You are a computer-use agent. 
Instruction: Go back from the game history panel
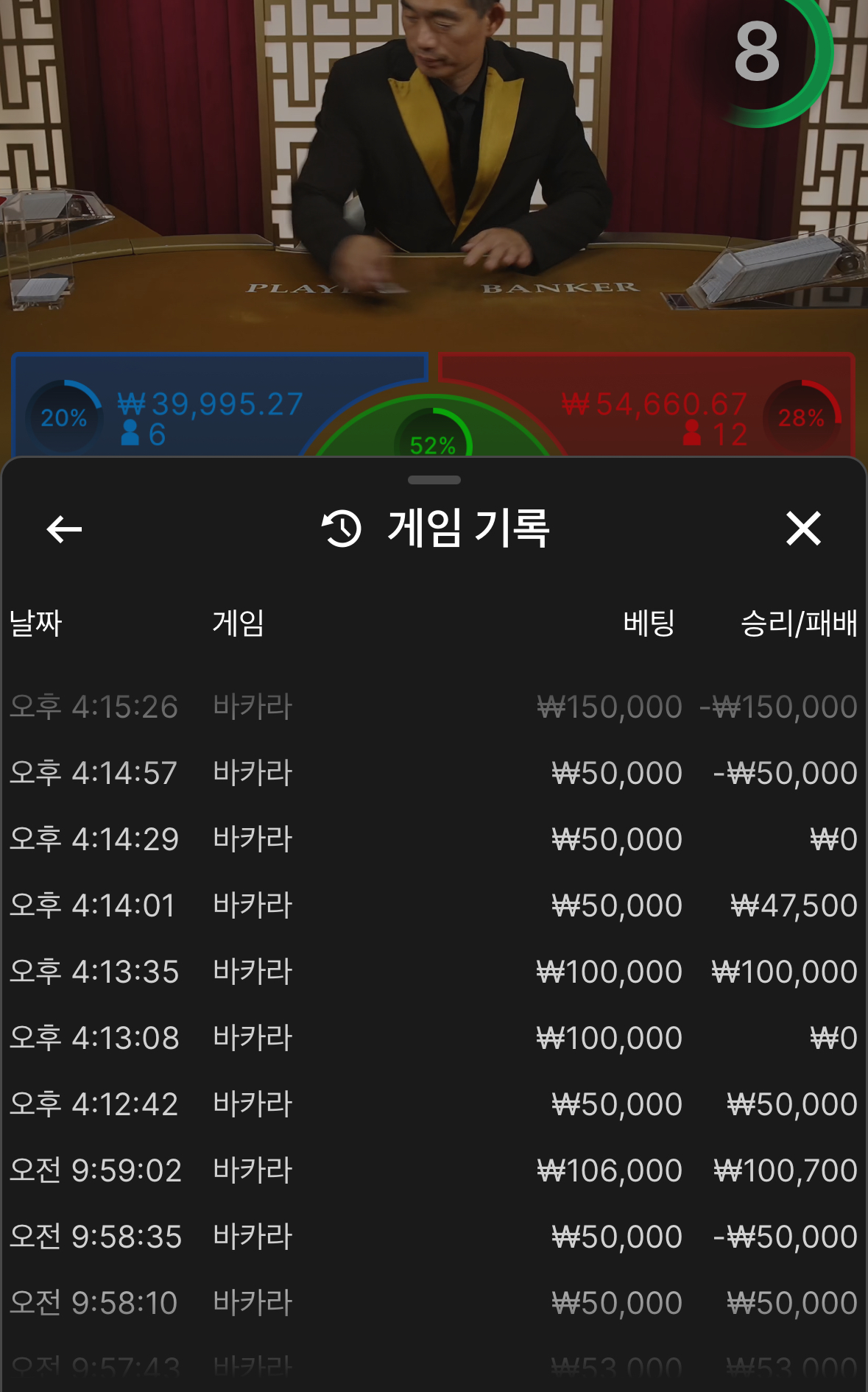(64, 529)
